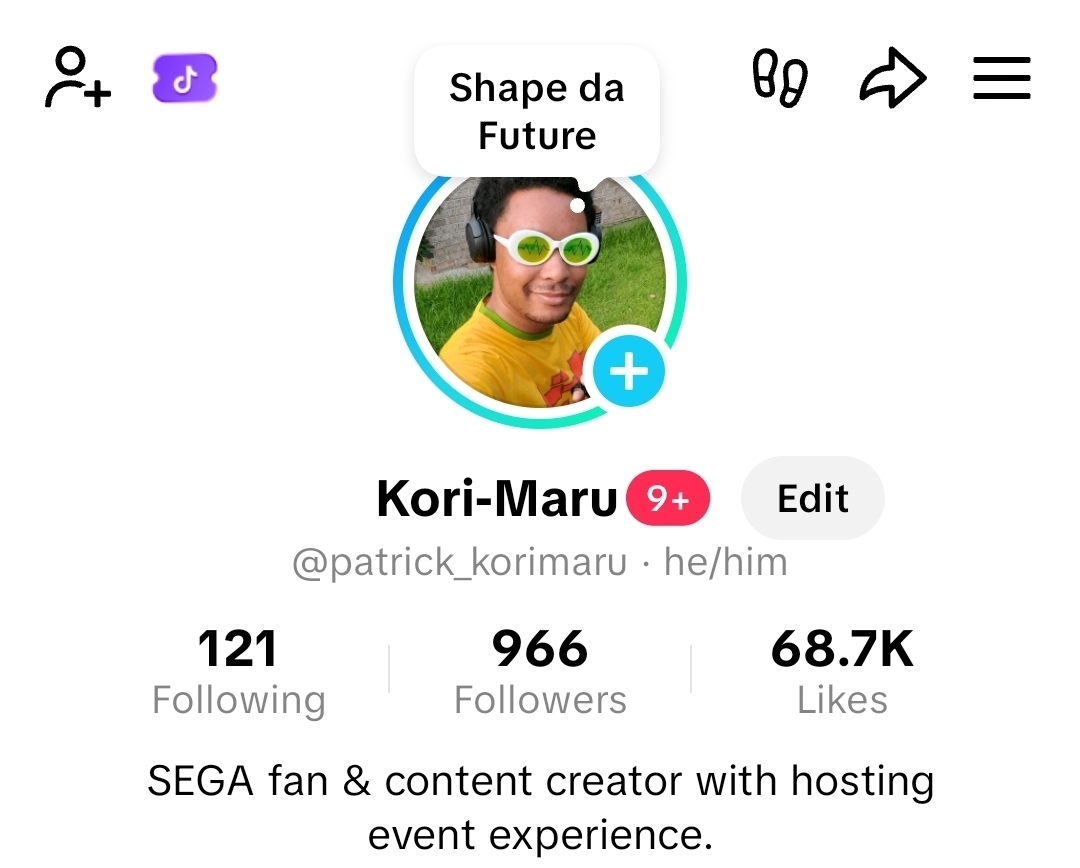This screenshot has width=1080, height=868.
Task: View the 966 Followers list
Action: (540, 672)
